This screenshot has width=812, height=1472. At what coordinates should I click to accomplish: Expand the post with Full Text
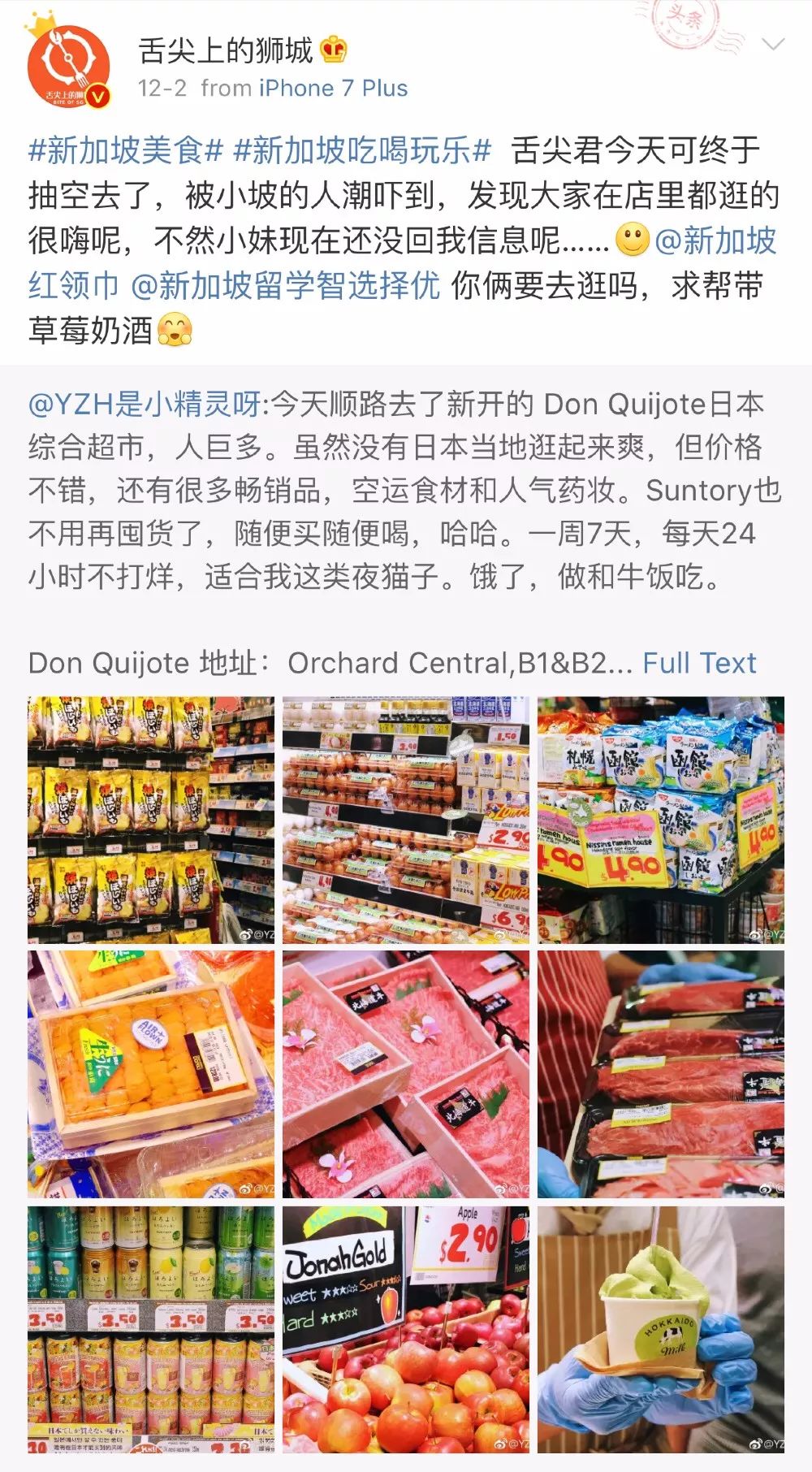click(x=699, y=663)
